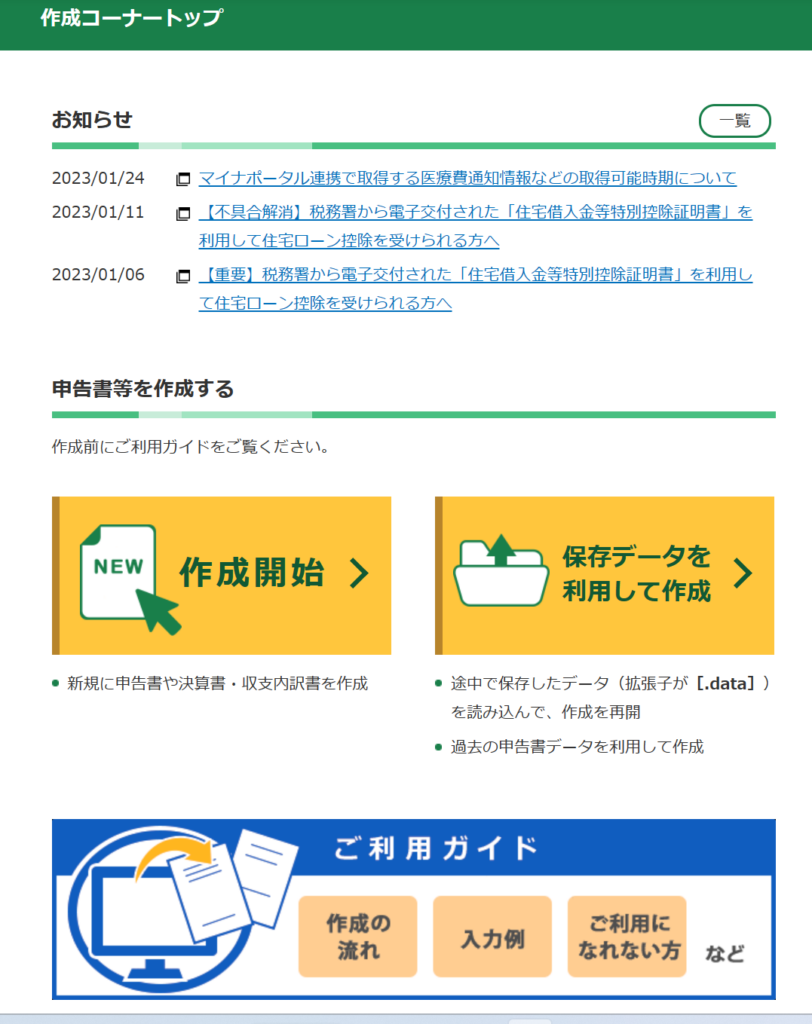The image size is (812, 1024).
Task: Open the マイナポータル連携 medical expense notice link
Action: [x=467, y=179]
